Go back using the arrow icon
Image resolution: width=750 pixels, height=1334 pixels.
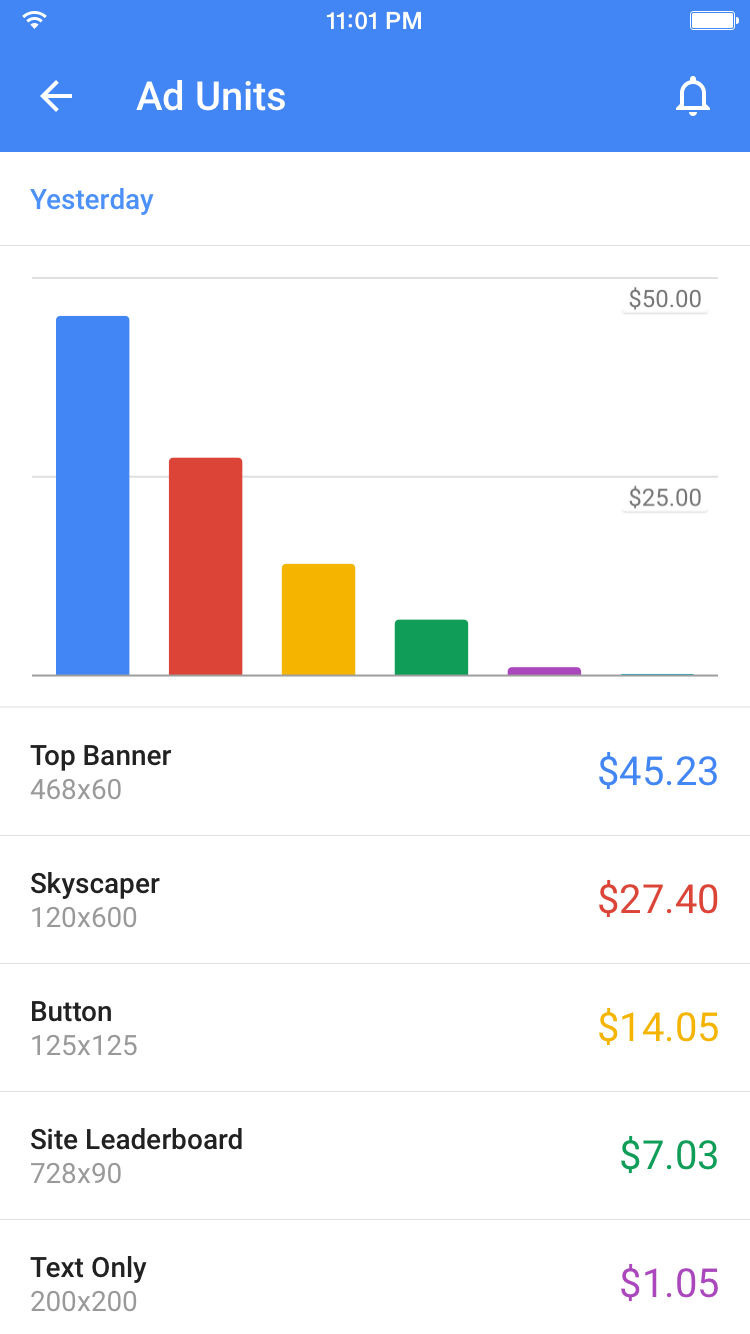pyautogui.click(x=56, y=97)
